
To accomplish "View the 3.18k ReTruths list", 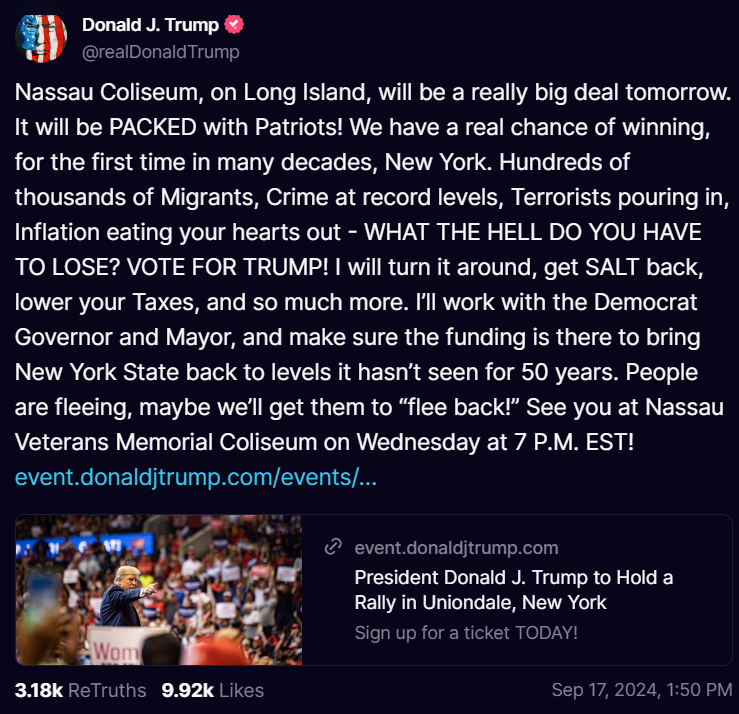I will tap(80, 690).
